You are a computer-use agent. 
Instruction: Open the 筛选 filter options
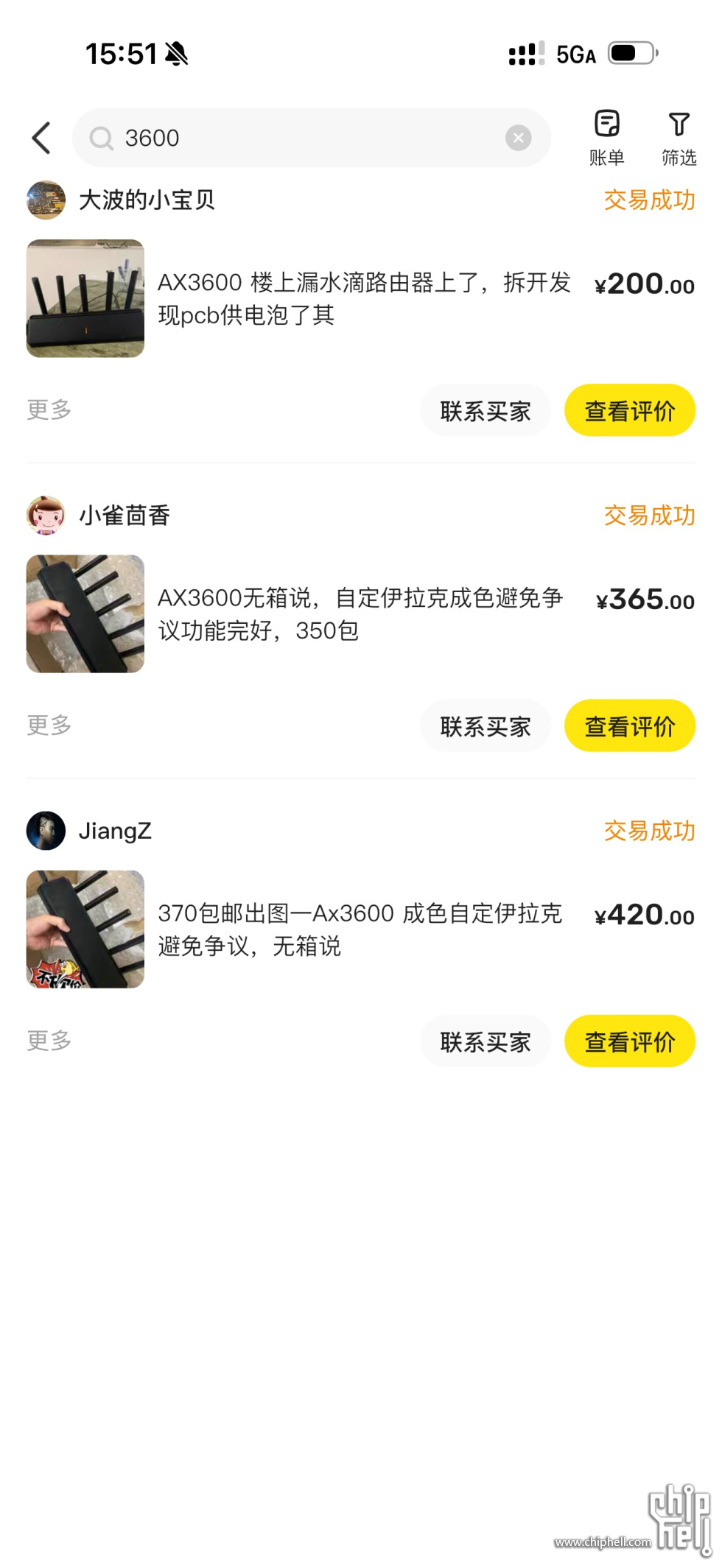pos(679,137)
